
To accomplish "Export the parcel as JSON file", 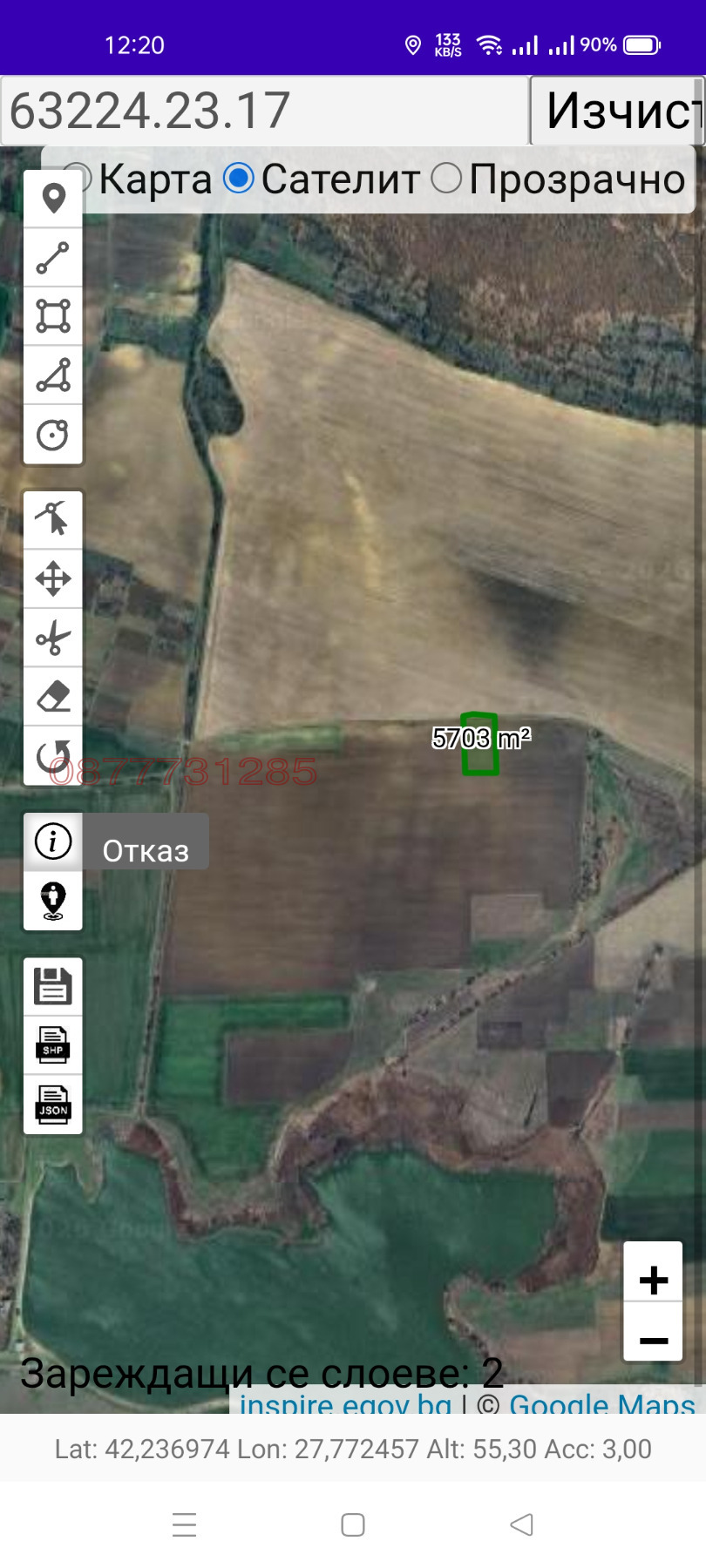I will pyautogui.click(x=52, y=1103).
